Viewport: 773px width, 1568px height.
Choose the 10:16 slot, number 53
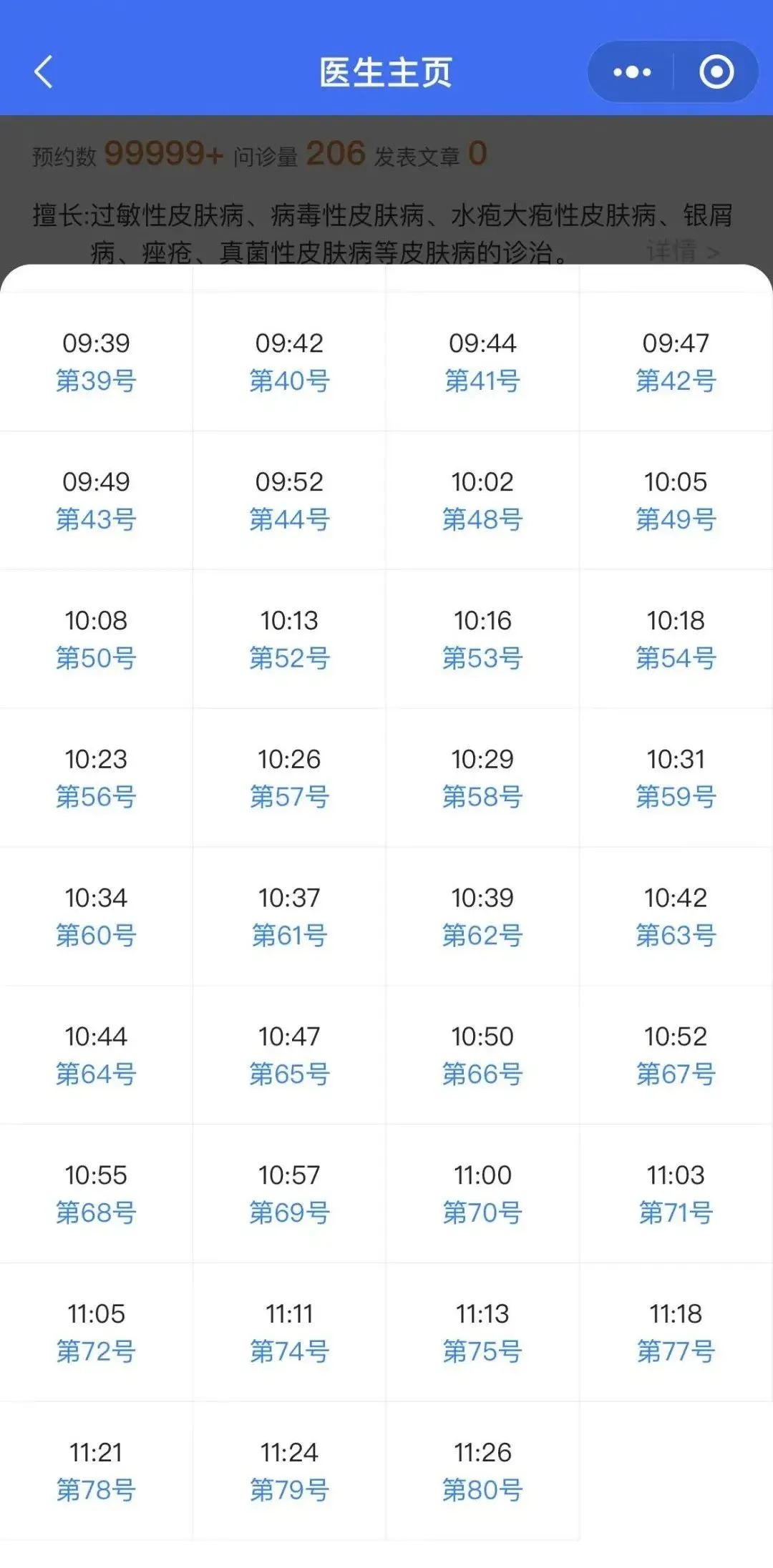pyautogui.click(x=482, y=640)
